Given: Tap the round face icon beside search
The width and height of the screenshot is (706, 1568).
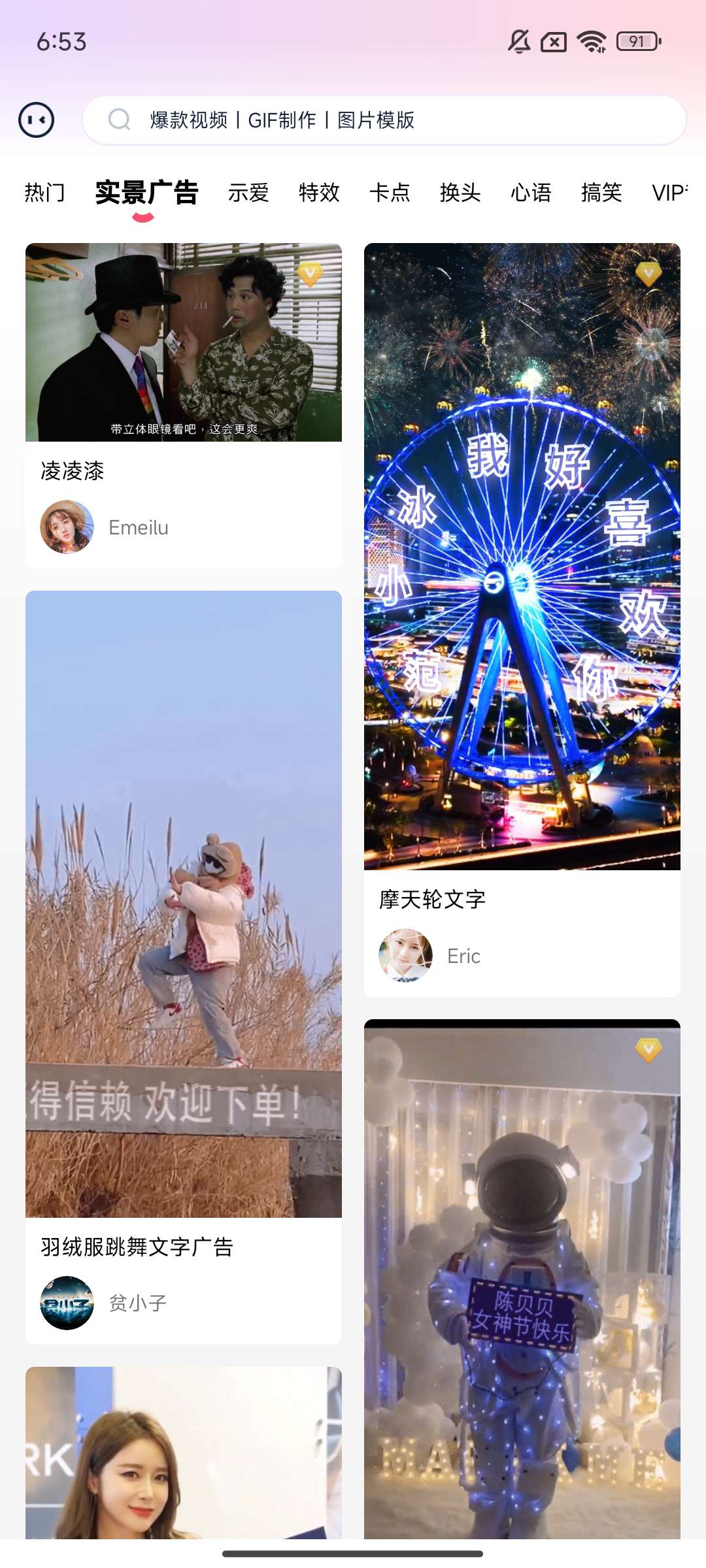Looking at the screenshot, I should 37,120.
